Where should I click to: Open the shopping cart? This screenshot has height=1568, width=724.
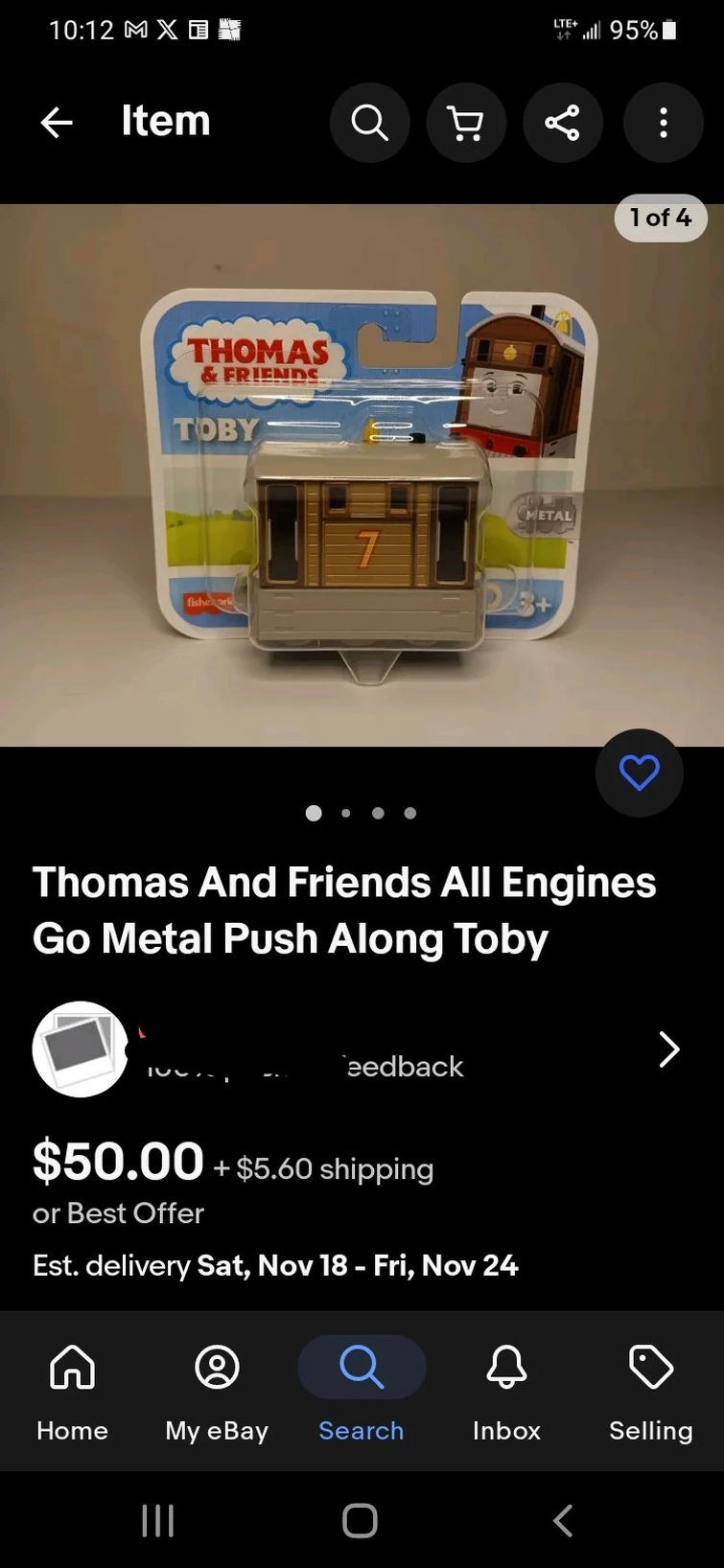[467, 123]
